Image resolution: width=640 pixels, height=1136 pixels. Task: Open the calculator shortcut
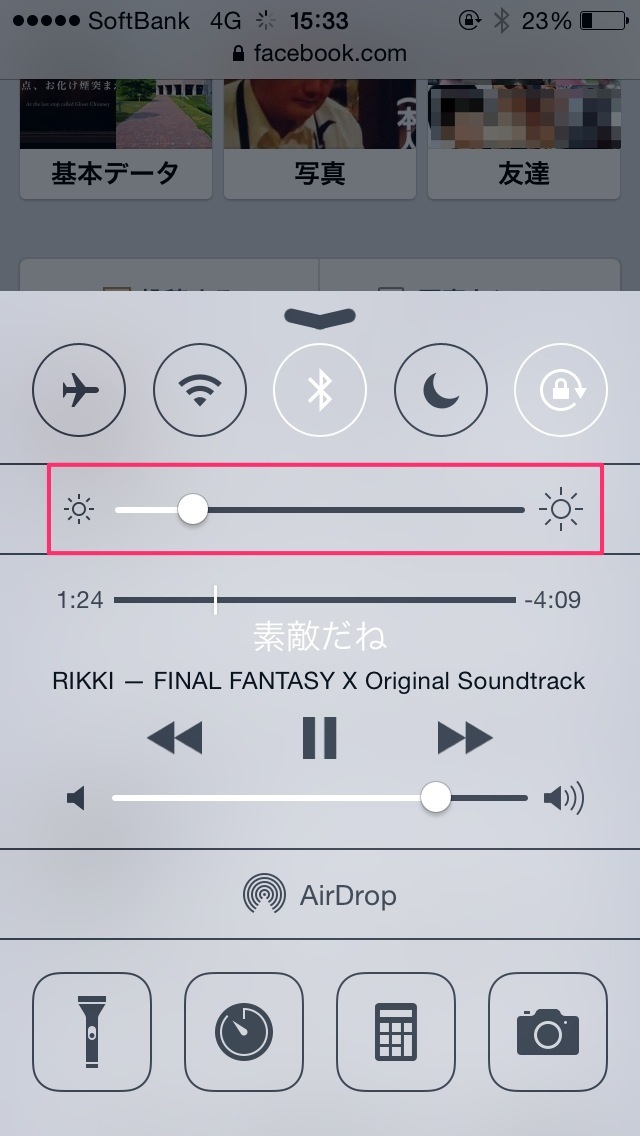396,1032
